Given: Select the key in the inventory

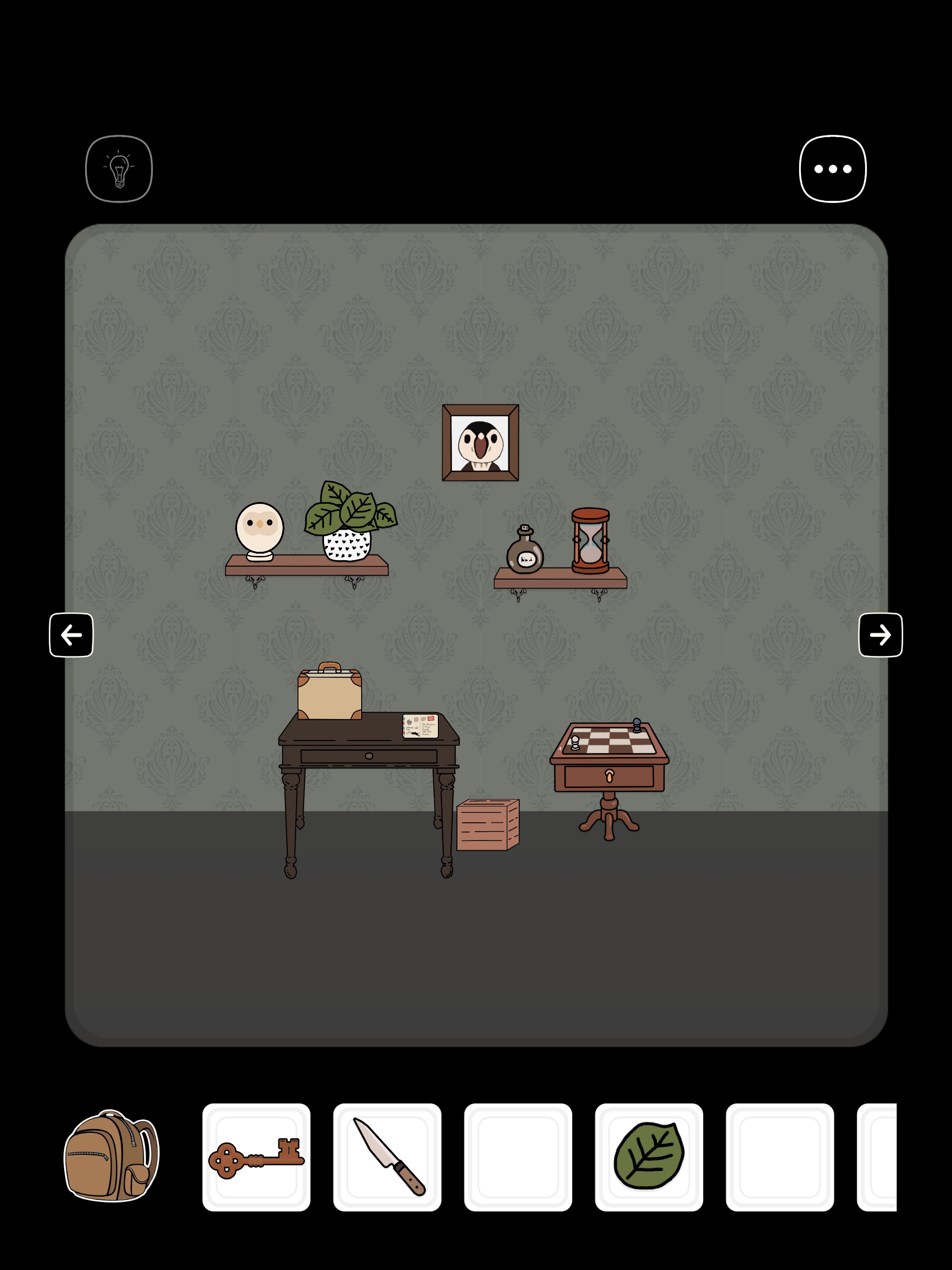Looking at the screenshot, I should point(256,1158).
